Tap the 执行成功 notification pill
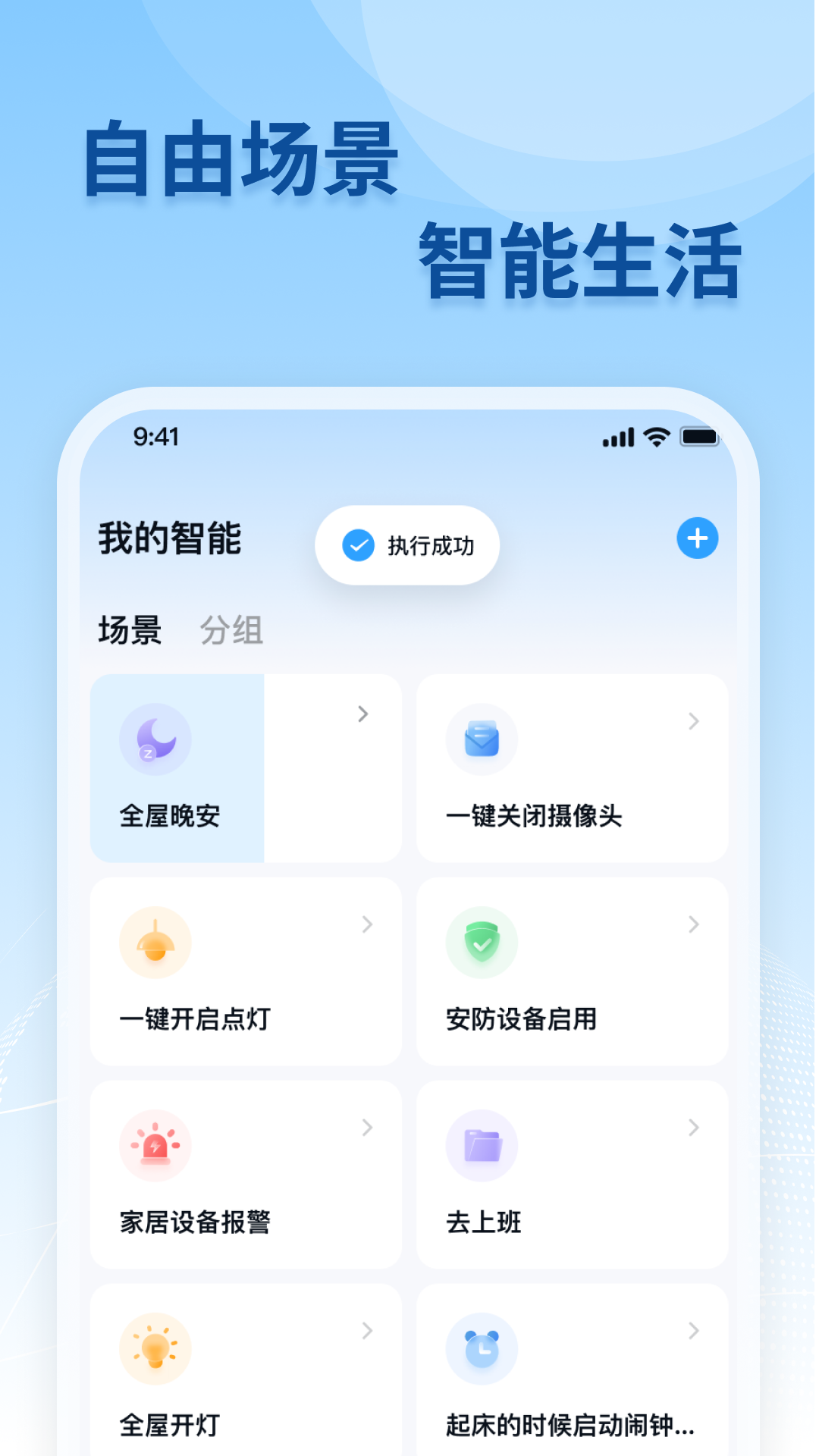Viewport: 819px width, 1456px height. pos(406,544)
